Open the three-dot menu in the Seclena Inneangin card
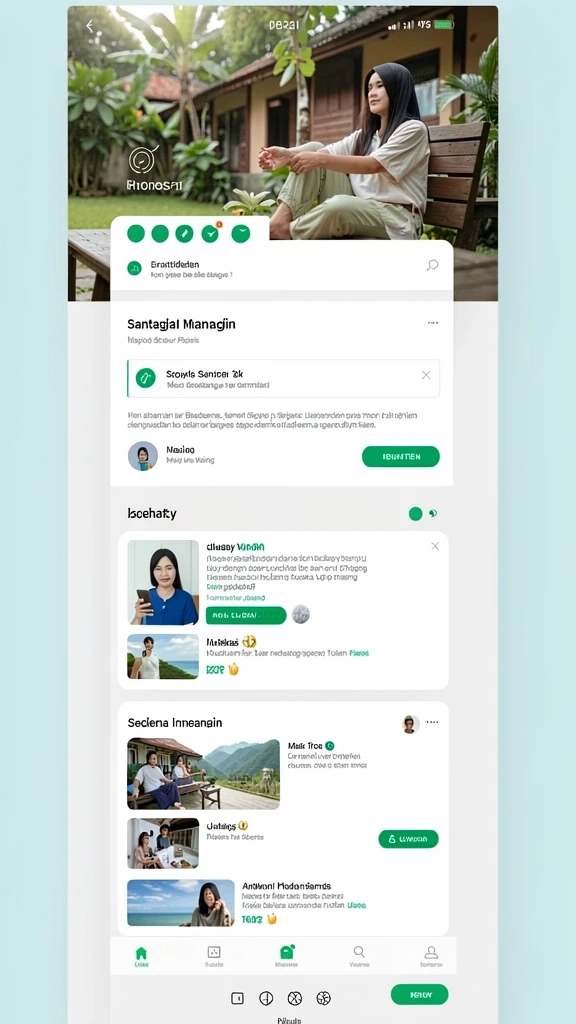 click(x=432, y=722)
